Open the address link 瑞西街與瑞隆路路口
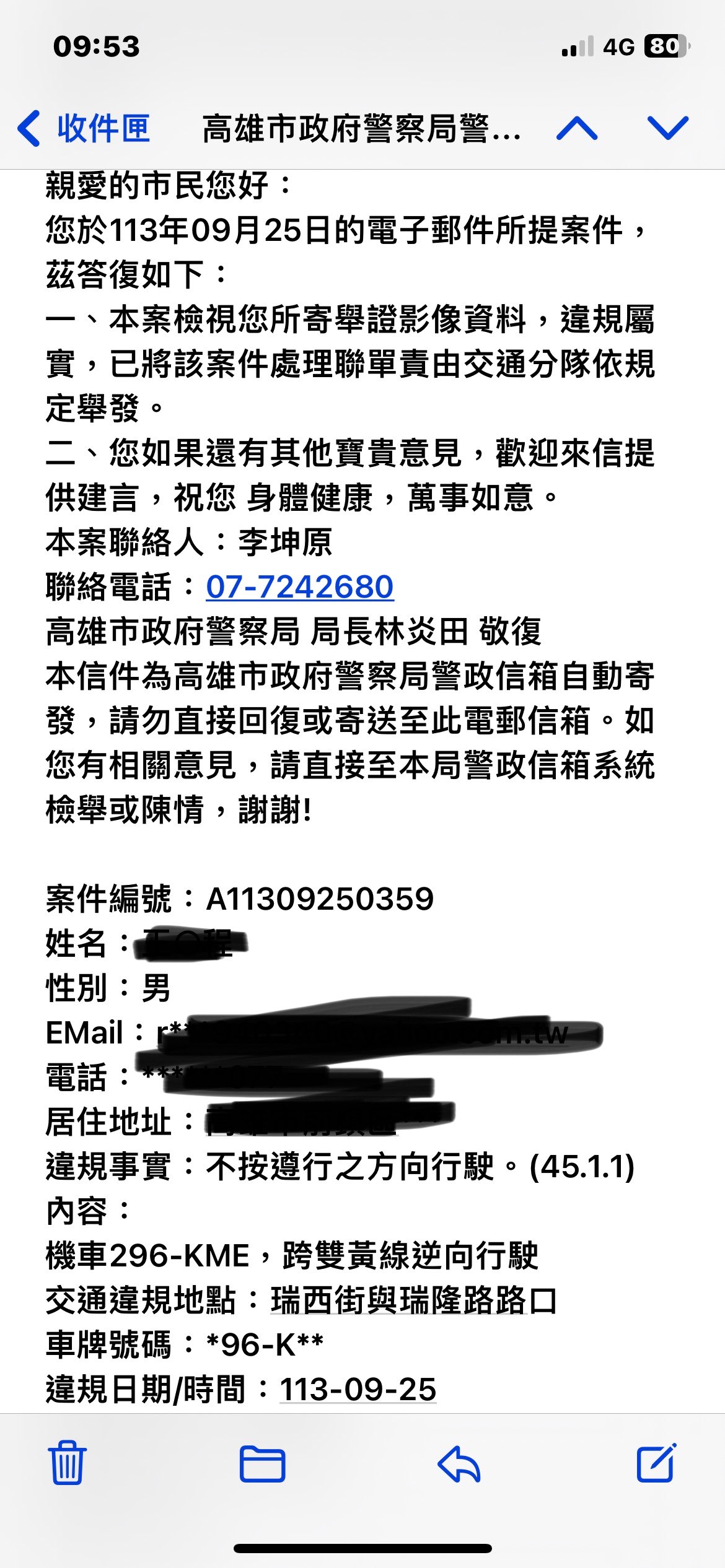 click(414, 1300)
